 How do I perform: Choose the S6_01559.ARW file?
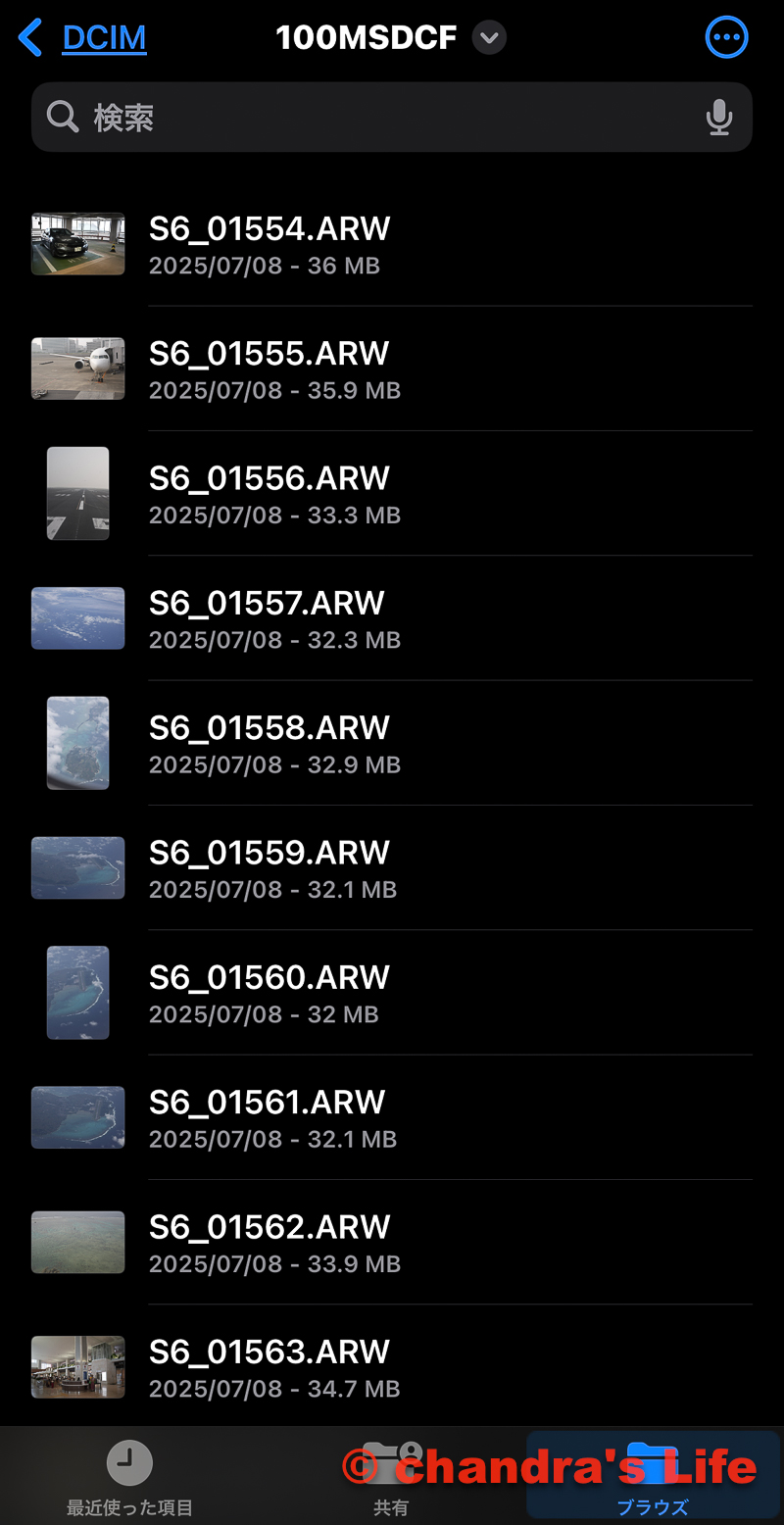coord(269,867)
